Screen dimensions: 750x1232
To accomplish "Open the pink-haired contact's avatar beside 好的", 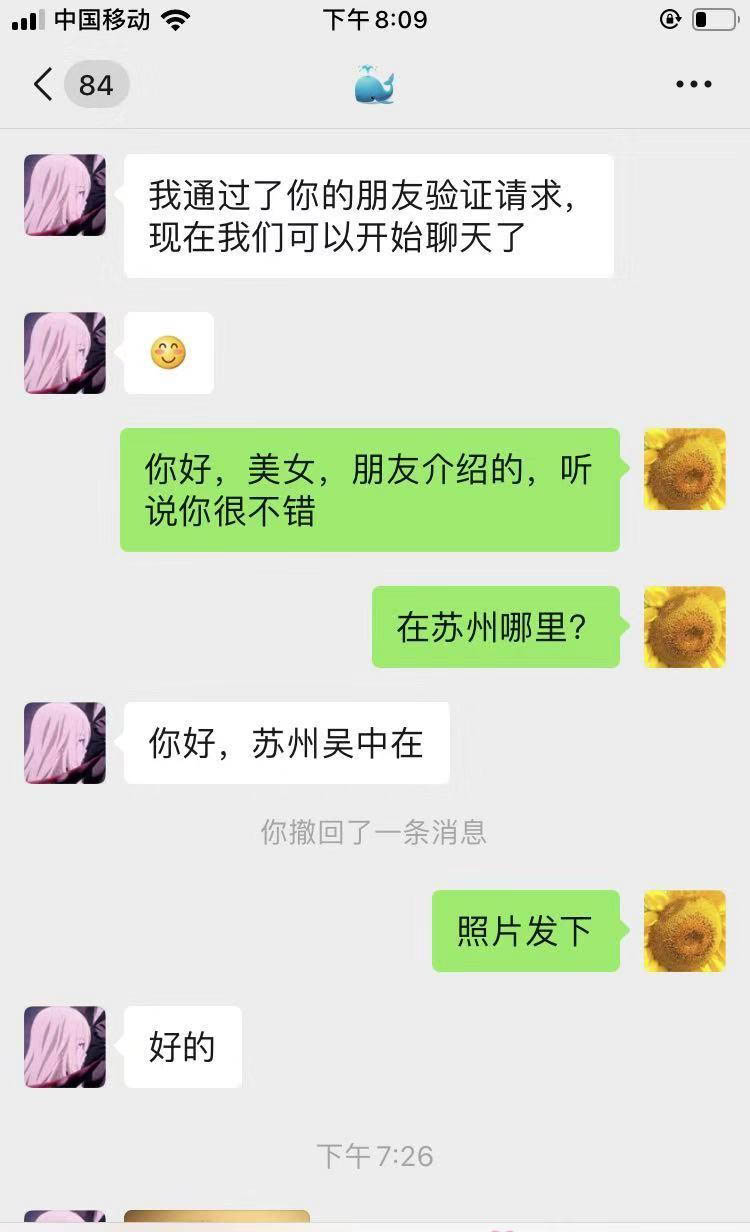I will pyautogui.click(x=65, y=1047).
